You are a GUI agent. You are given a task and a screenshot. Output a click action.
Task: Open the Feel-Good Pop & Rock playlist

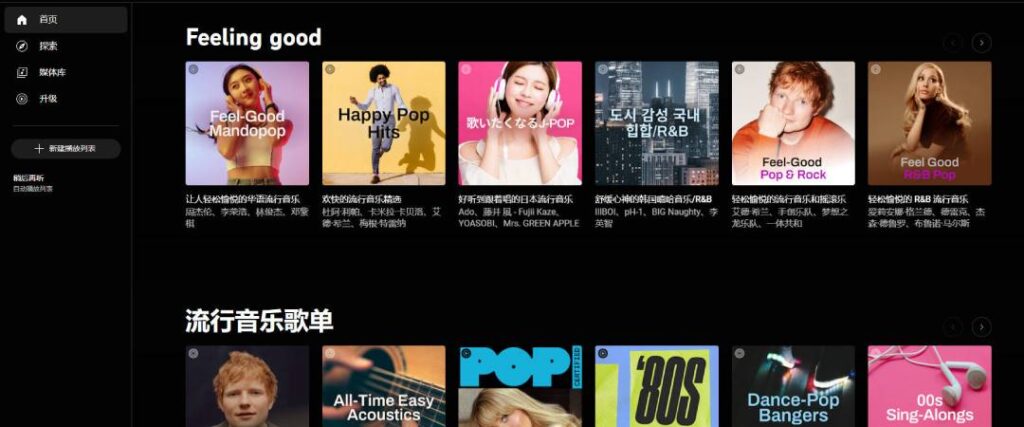pos(793,123)
